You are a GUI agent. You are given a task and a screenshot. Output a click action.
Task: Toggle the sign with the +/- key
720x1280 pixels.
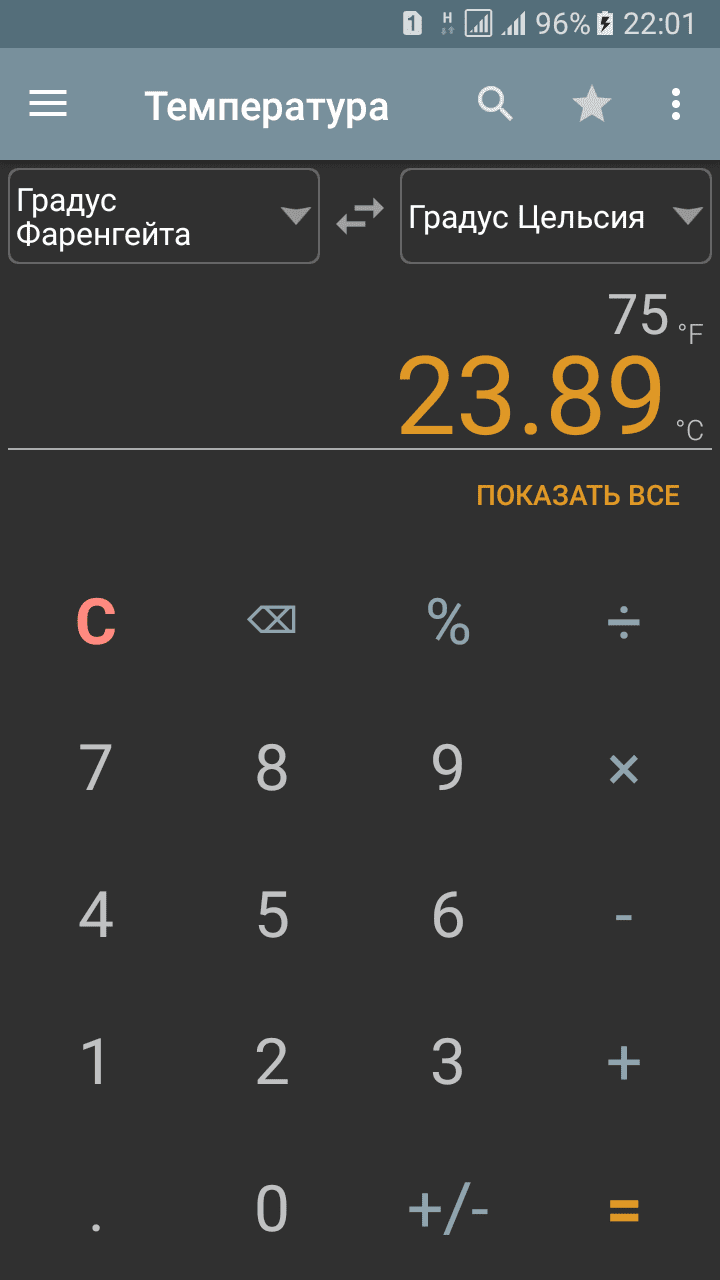click(x=448, y=1210)
